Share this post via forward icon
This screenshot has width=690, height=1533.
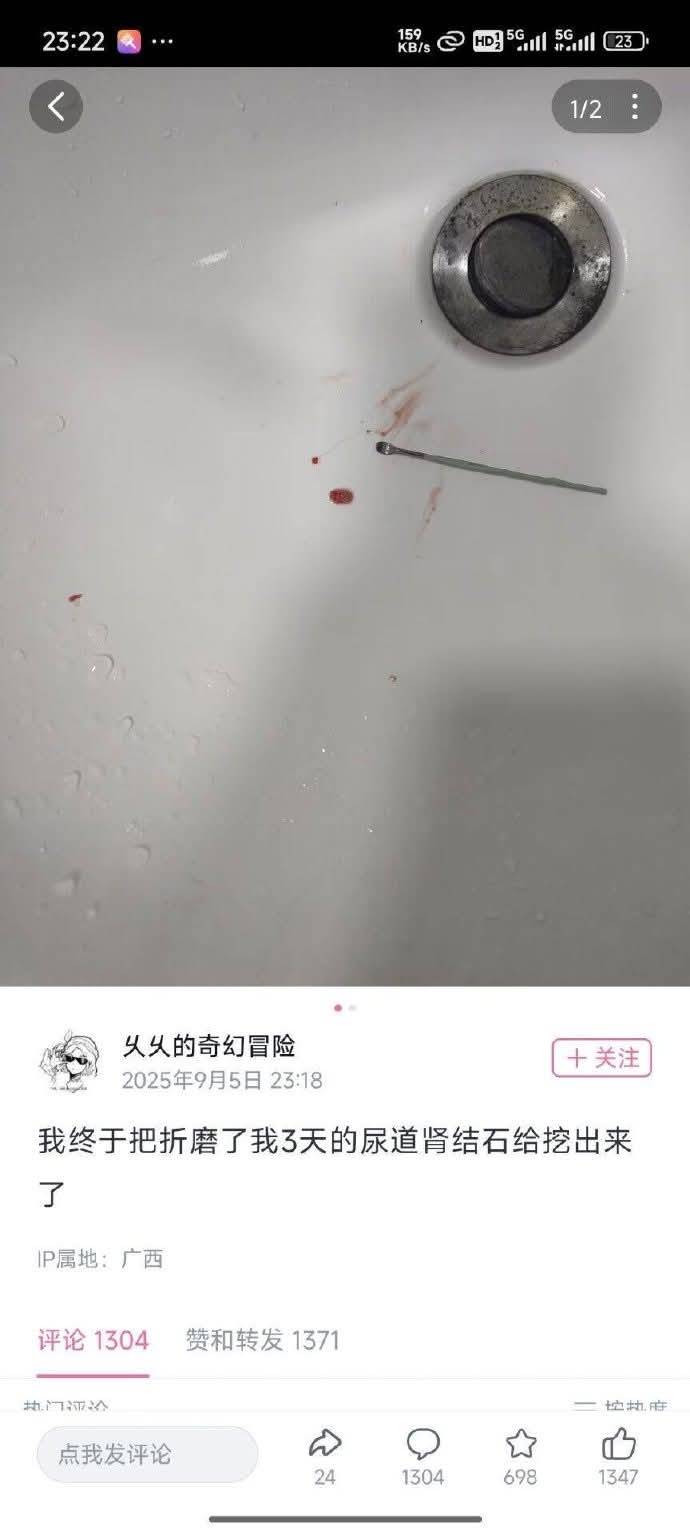(325, 1443)
